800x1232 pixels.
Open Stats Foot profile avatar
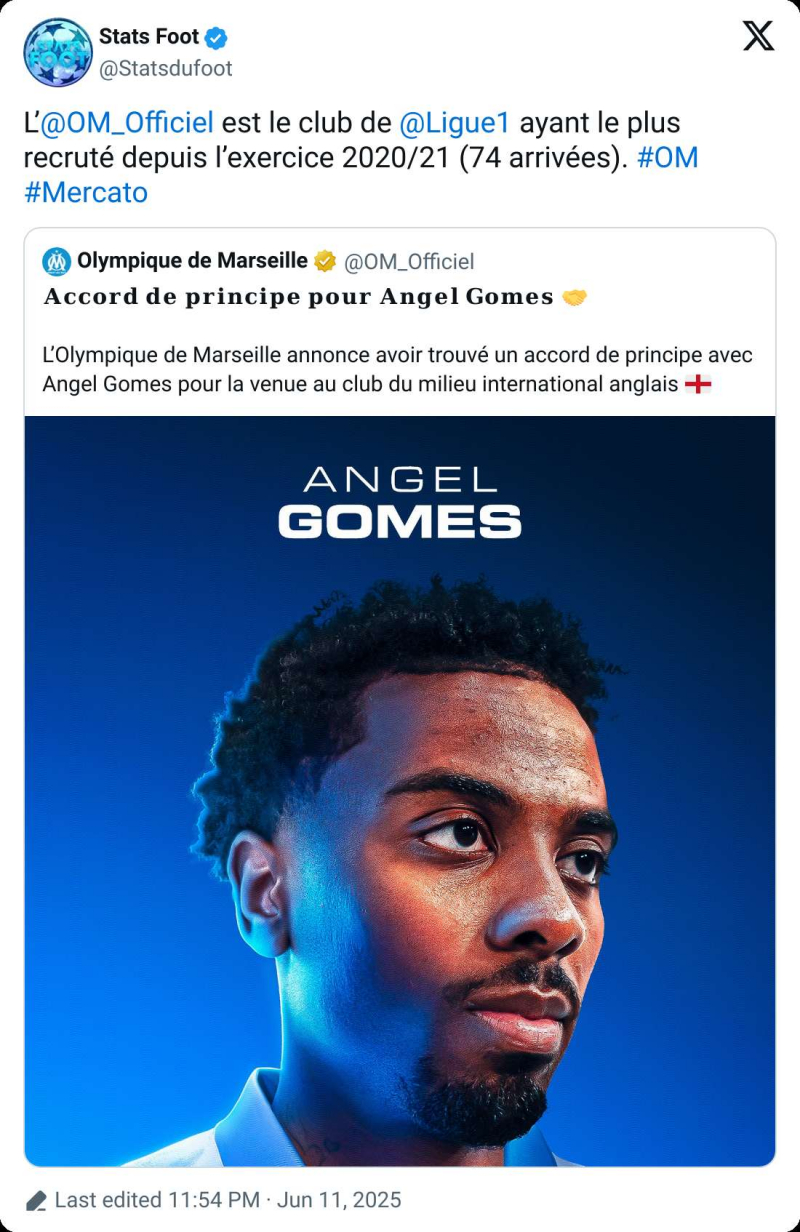(x=58, y=52)
